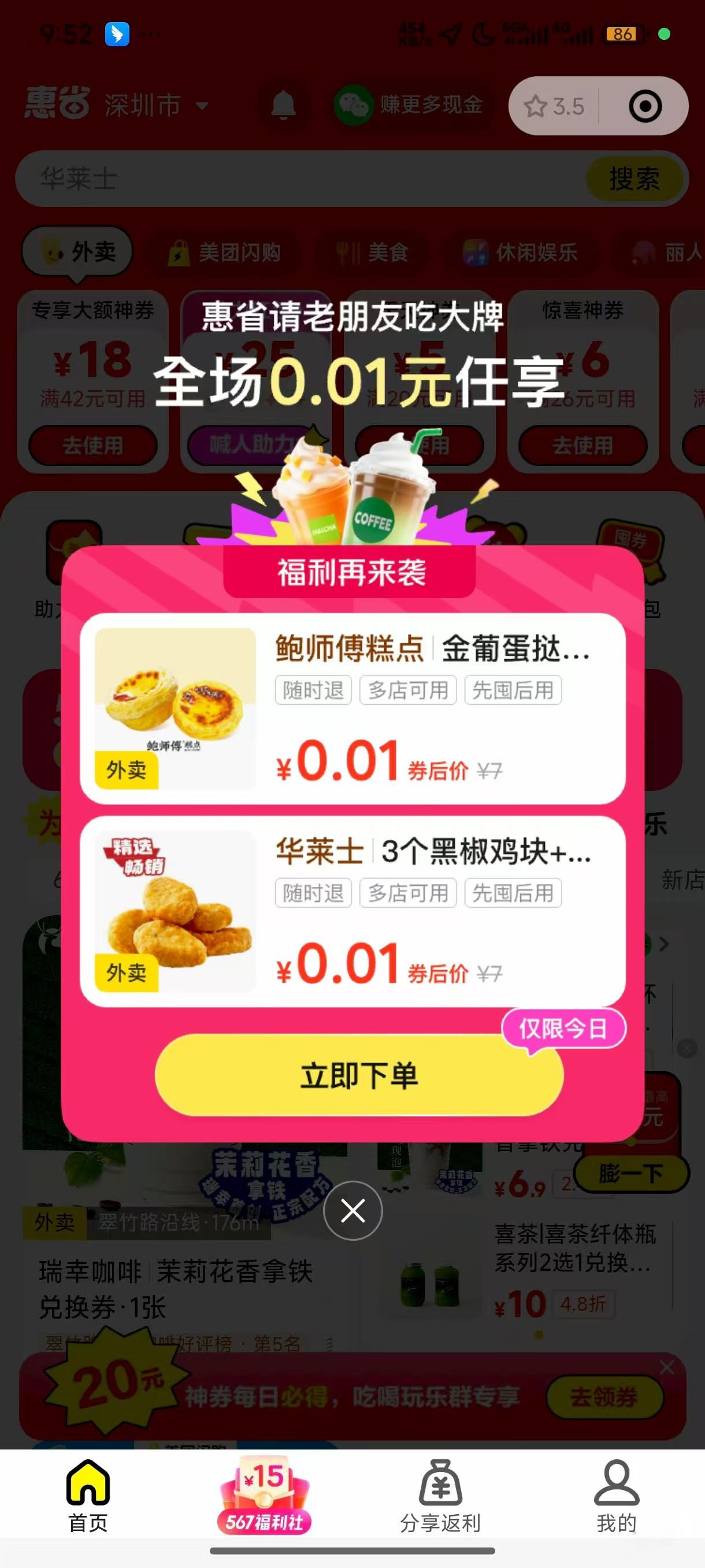Open the 华莱士 chicken nuggets deal
The width and height of the screenshot is (705, 1568).
[352, 911]
